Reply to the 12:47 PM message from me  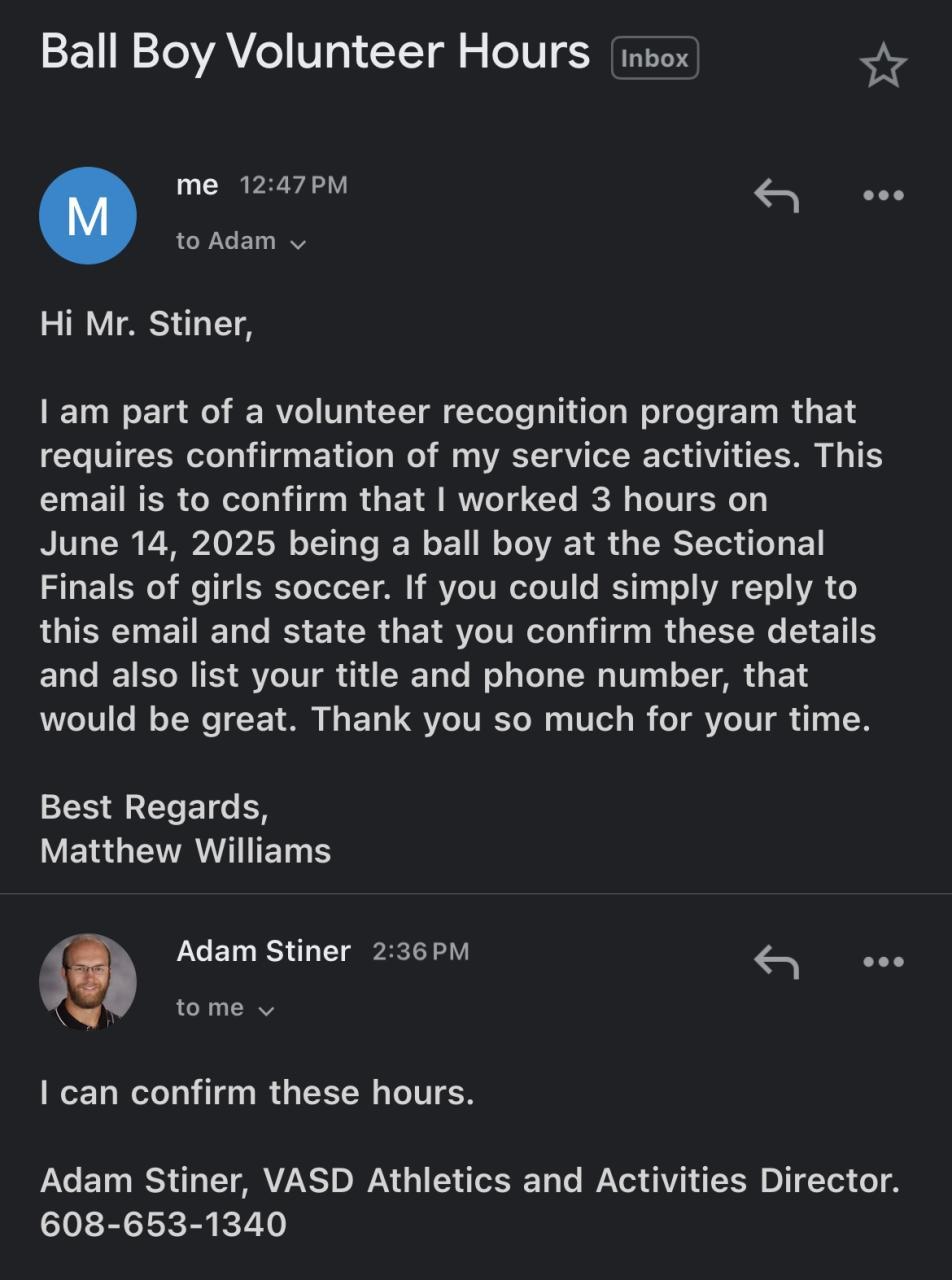(776, 195)
